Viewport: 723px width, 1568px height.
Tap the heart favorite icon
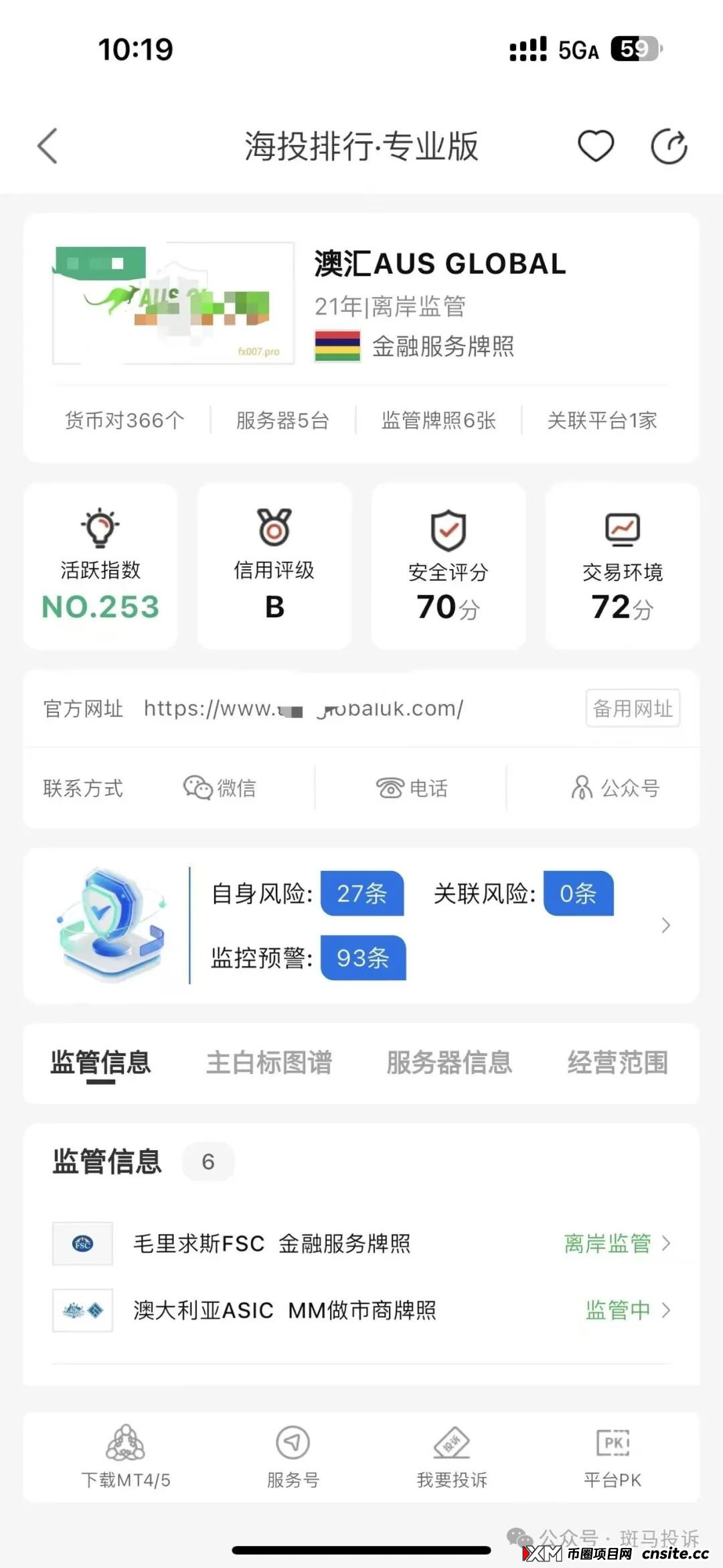coord(597,145)
